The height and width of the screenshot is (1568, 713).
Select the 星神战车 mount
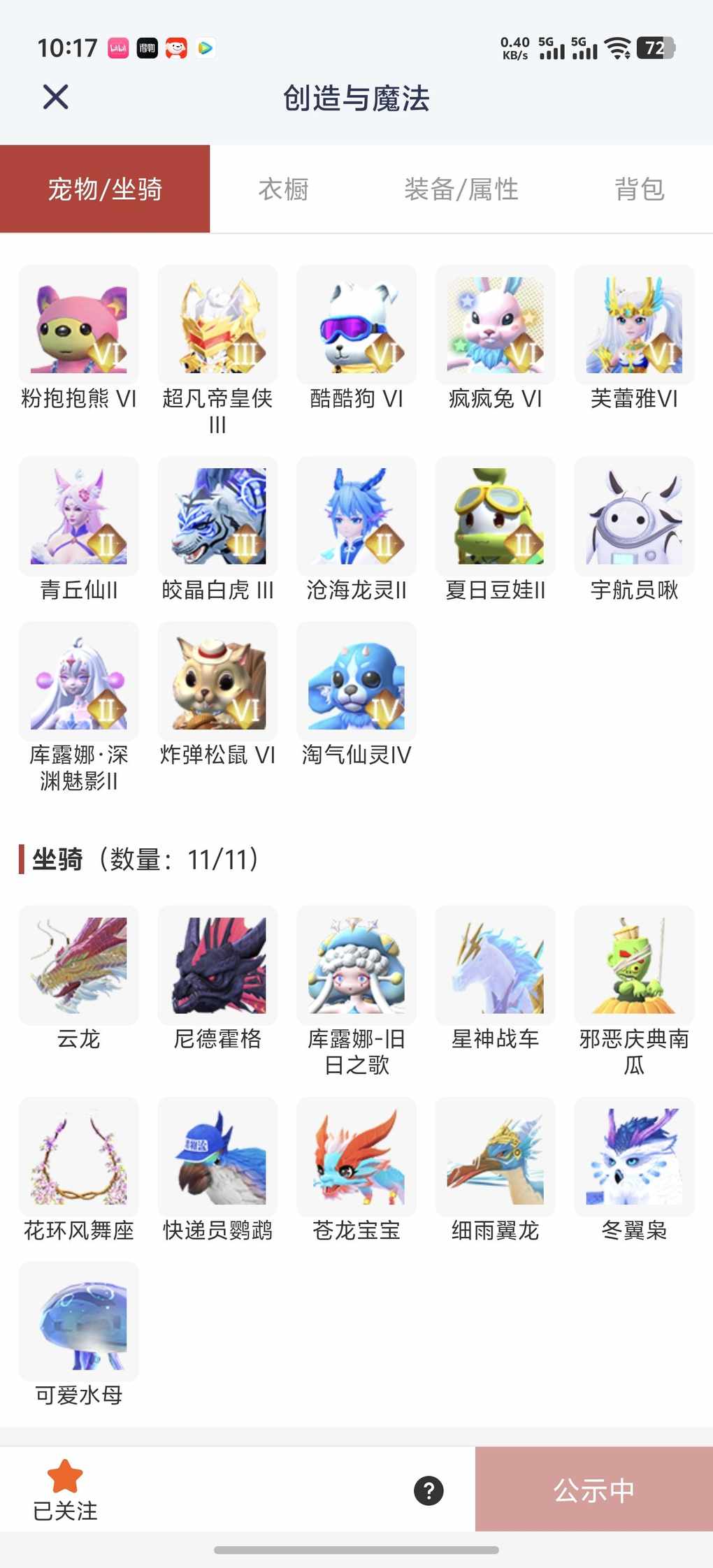(496, 966)
